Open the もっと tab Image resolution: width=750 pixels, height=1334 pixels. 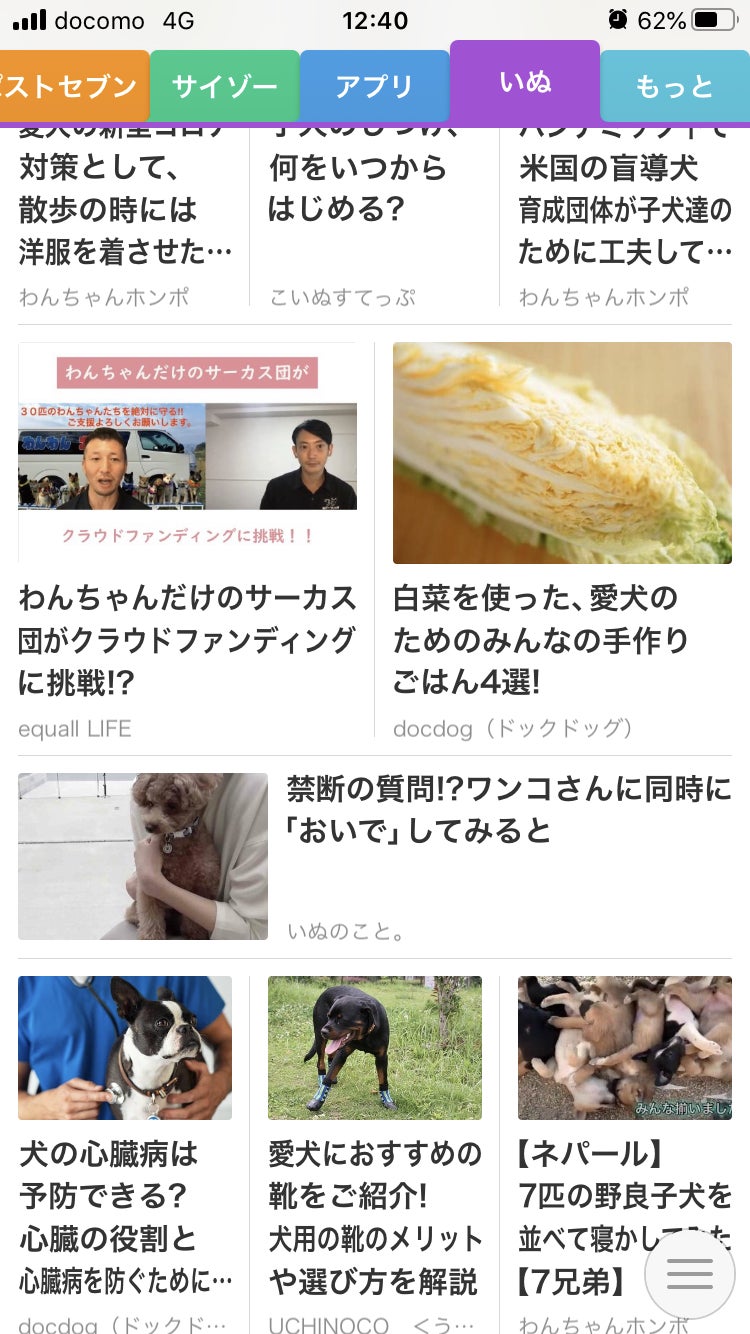tap(674, 87)
